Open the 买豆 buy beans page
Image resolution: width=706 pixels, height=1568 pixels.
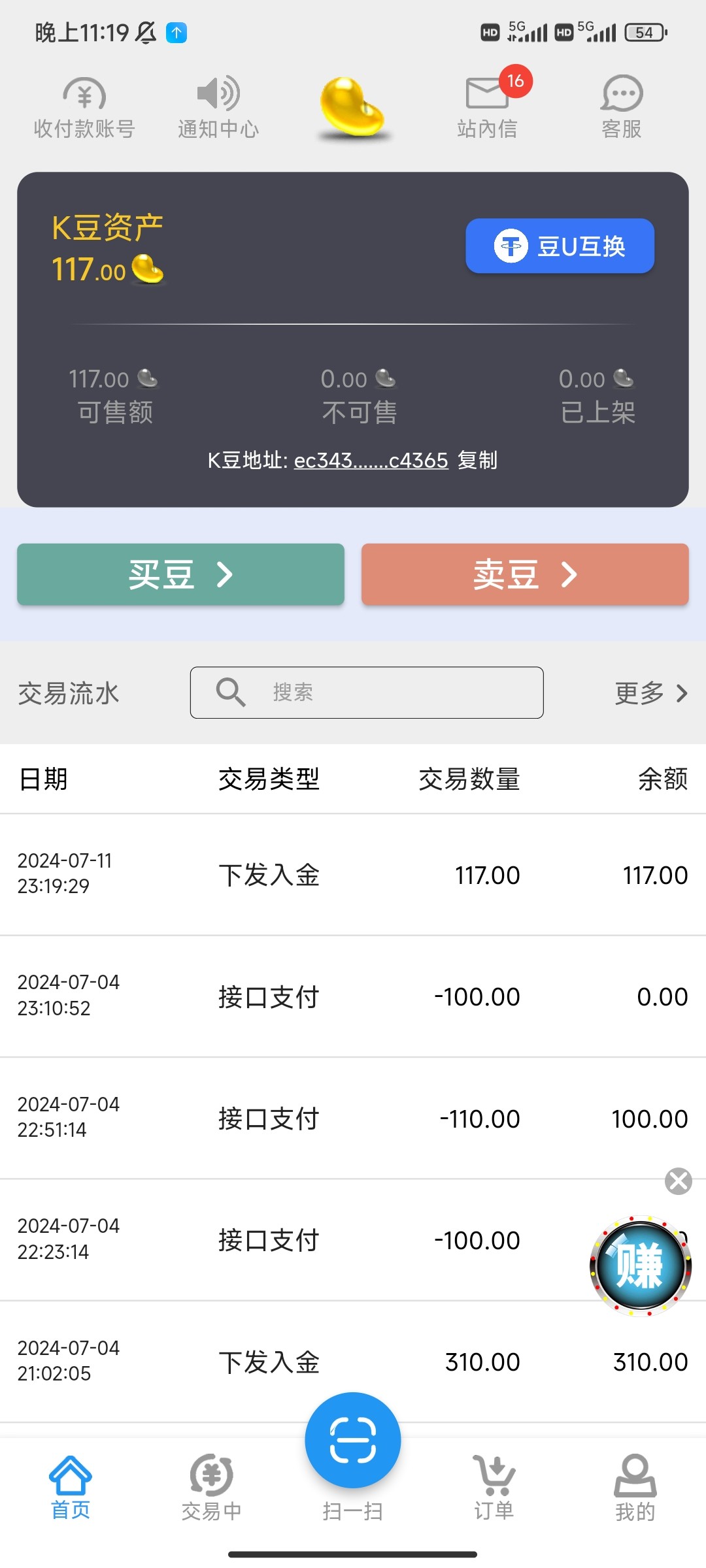tap(180, 575)
